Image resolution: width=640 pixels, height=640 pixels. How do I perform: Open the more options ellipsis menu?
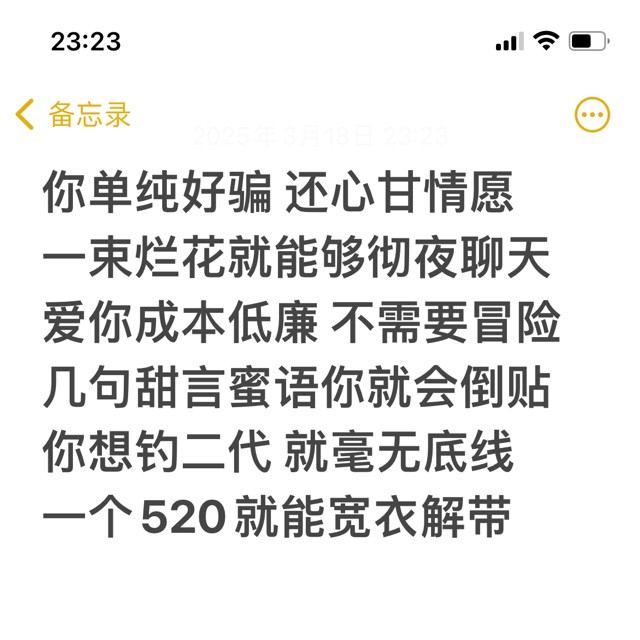[x=592, y=115]
